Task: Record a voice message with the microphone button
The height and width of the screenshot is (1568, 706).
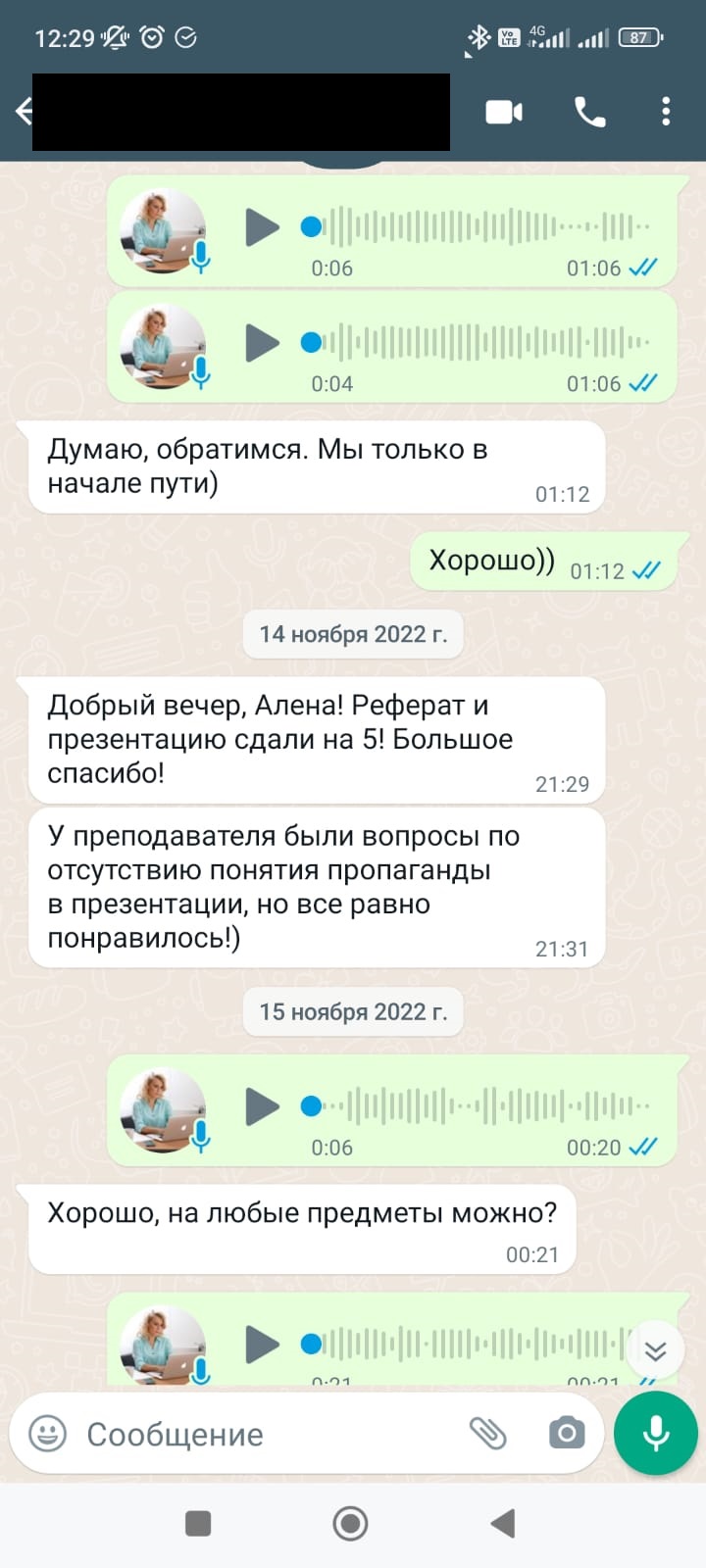Action: click(655, 1433)
